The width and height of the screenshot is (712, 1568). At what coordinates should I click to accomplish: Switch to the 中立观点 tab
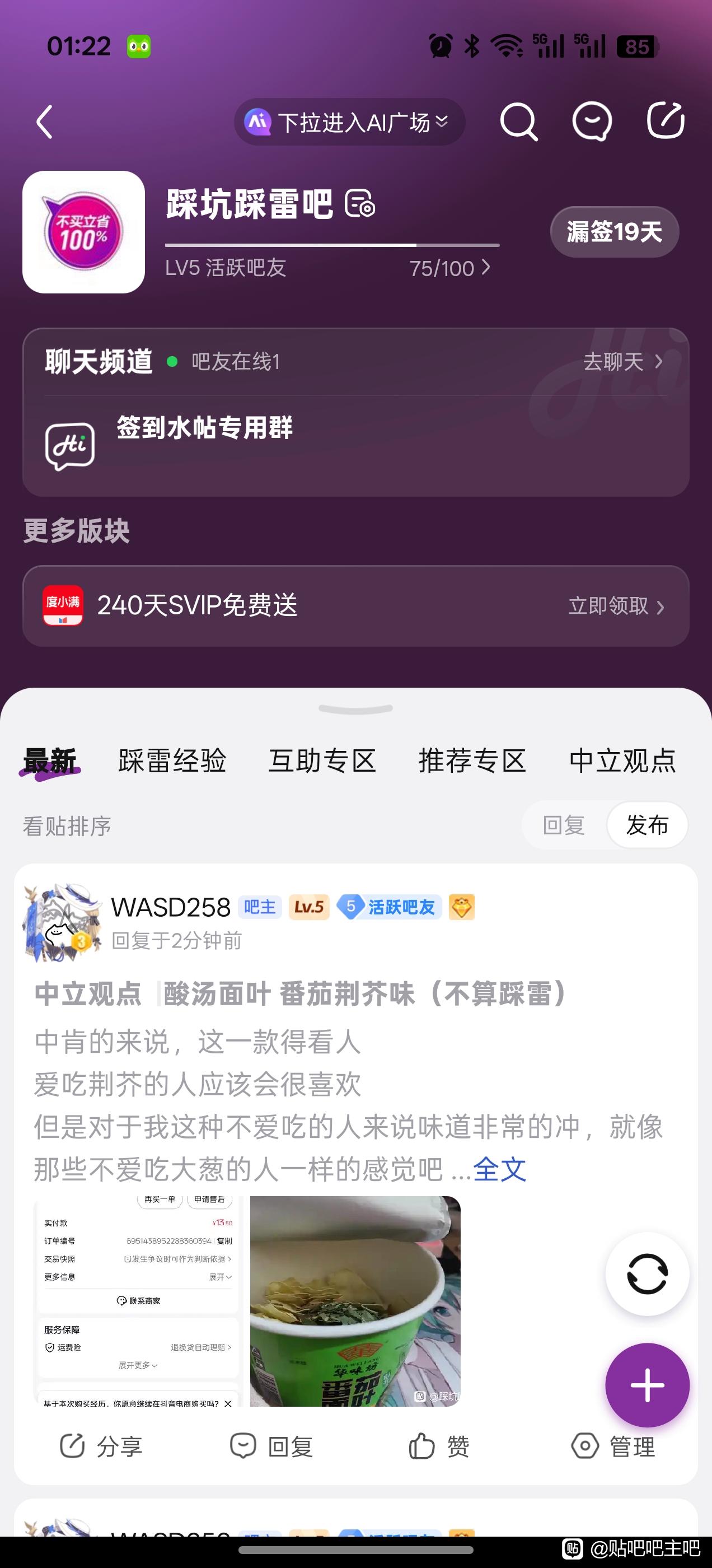[622, 761]
